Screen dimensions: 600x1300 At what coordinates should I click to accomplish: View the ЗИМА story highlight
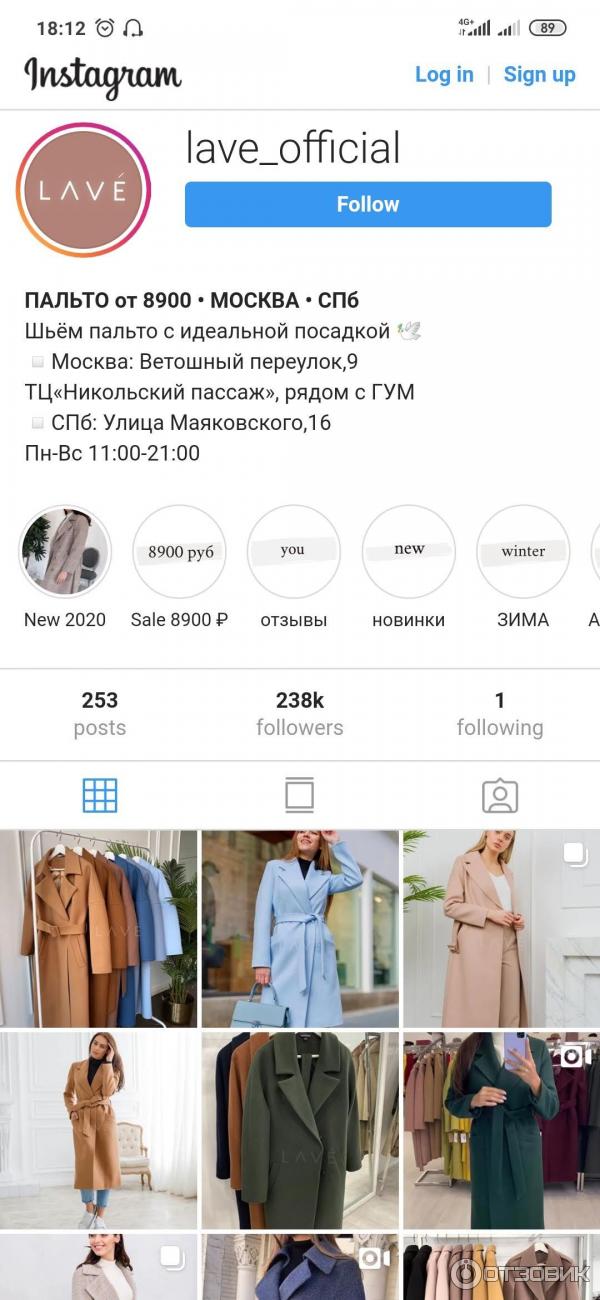pos(523,552)
